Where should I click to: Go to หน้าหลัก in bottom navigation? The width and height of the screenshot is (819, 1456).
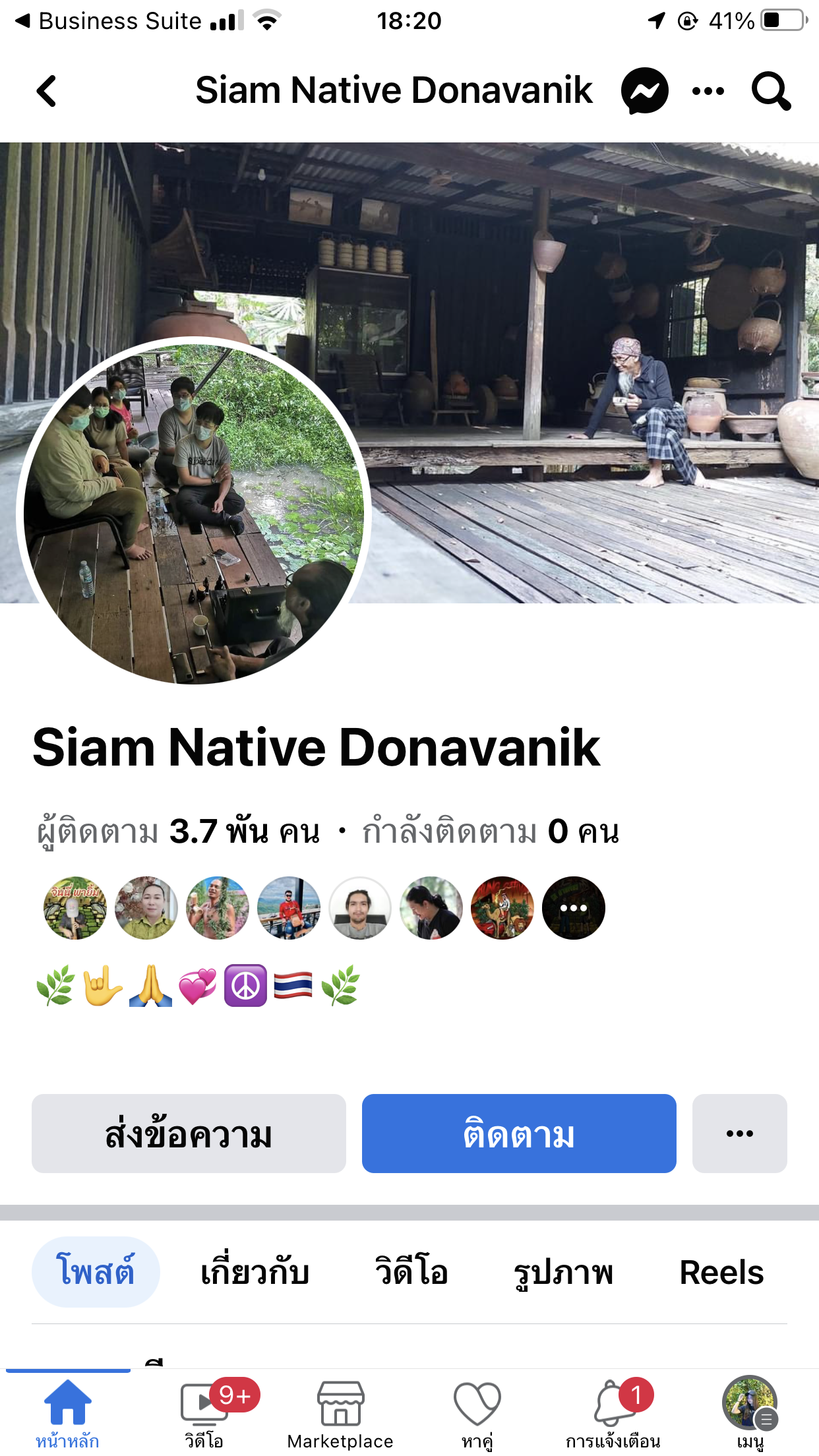(x=67, y=1412)
